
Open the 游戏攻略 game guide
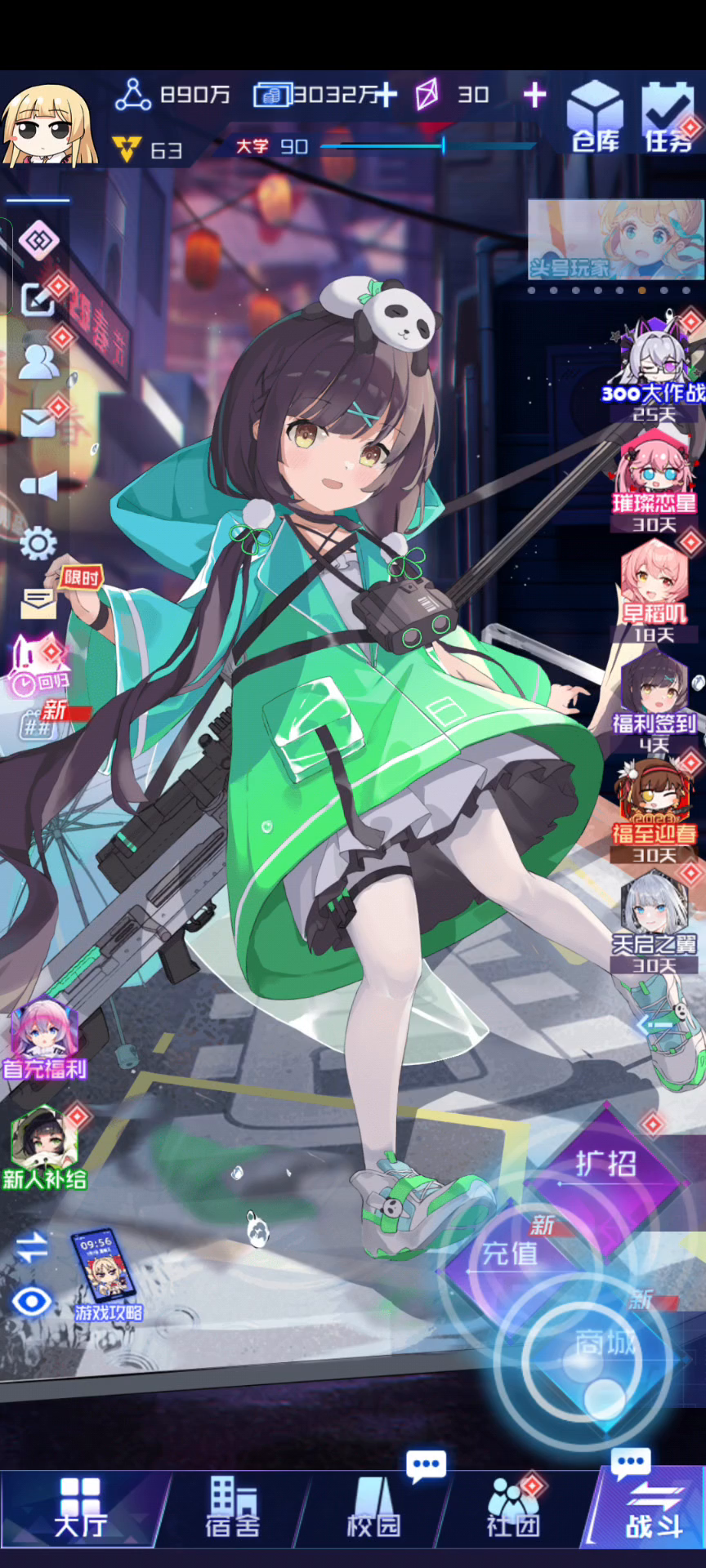point(107,1276)
